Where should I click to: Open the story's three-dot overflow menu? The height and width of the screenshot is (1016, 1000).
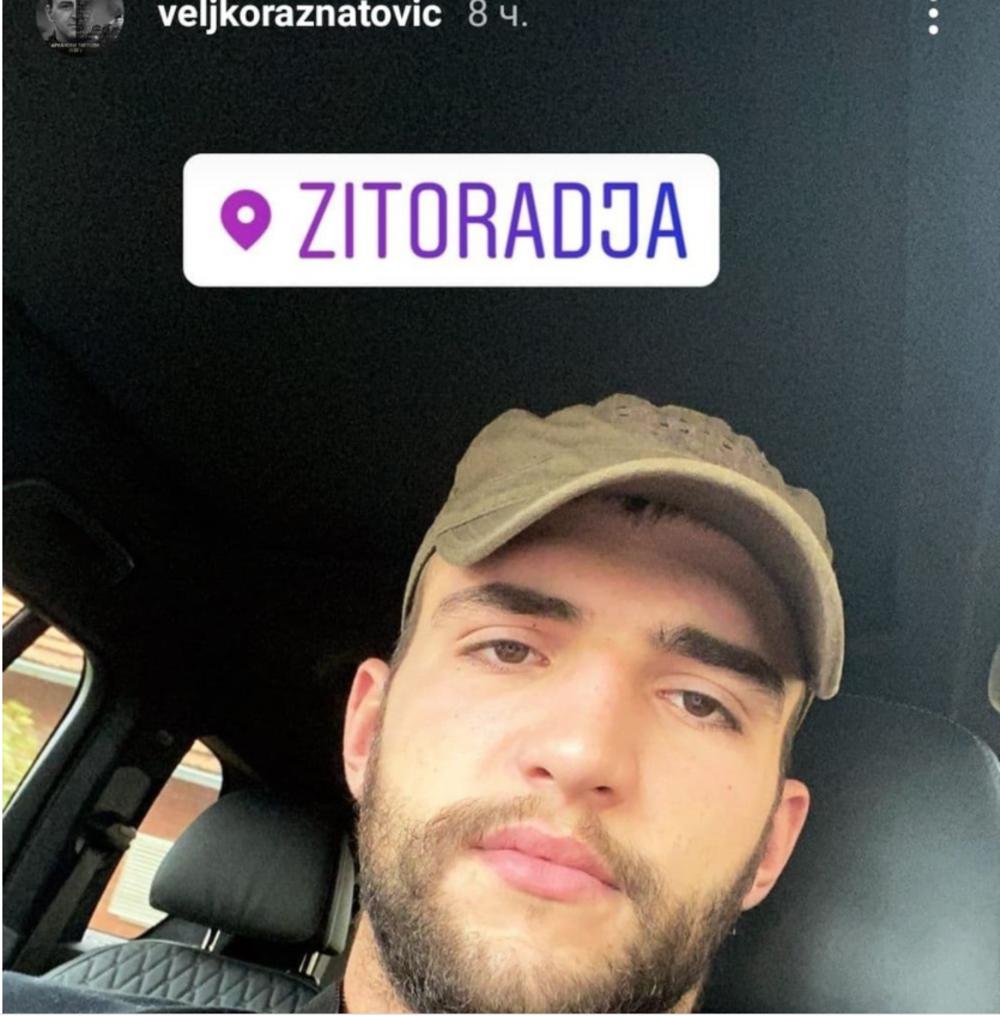pyautogui.click(x=933, y=17)
